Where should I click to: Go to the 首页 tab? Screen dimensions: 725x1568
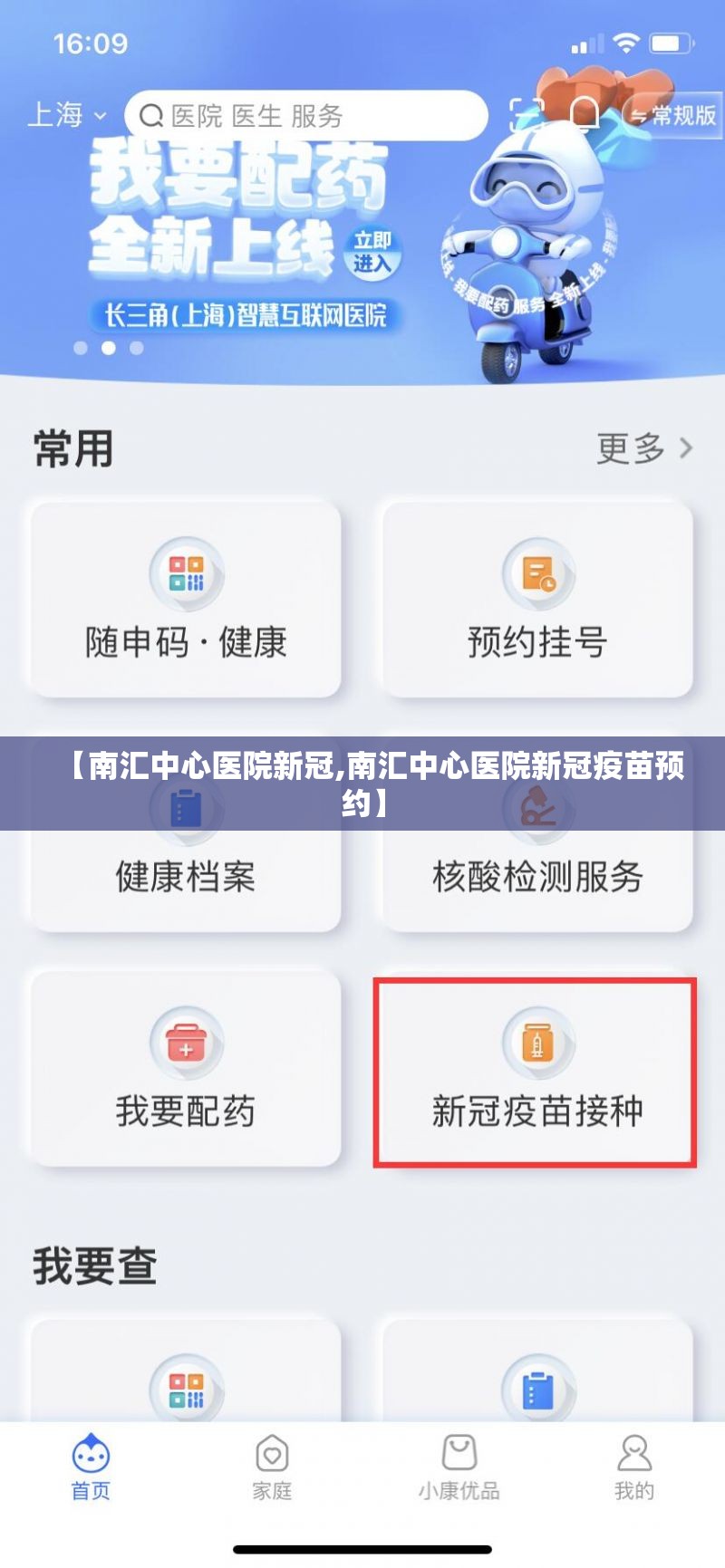point(91,1467)
